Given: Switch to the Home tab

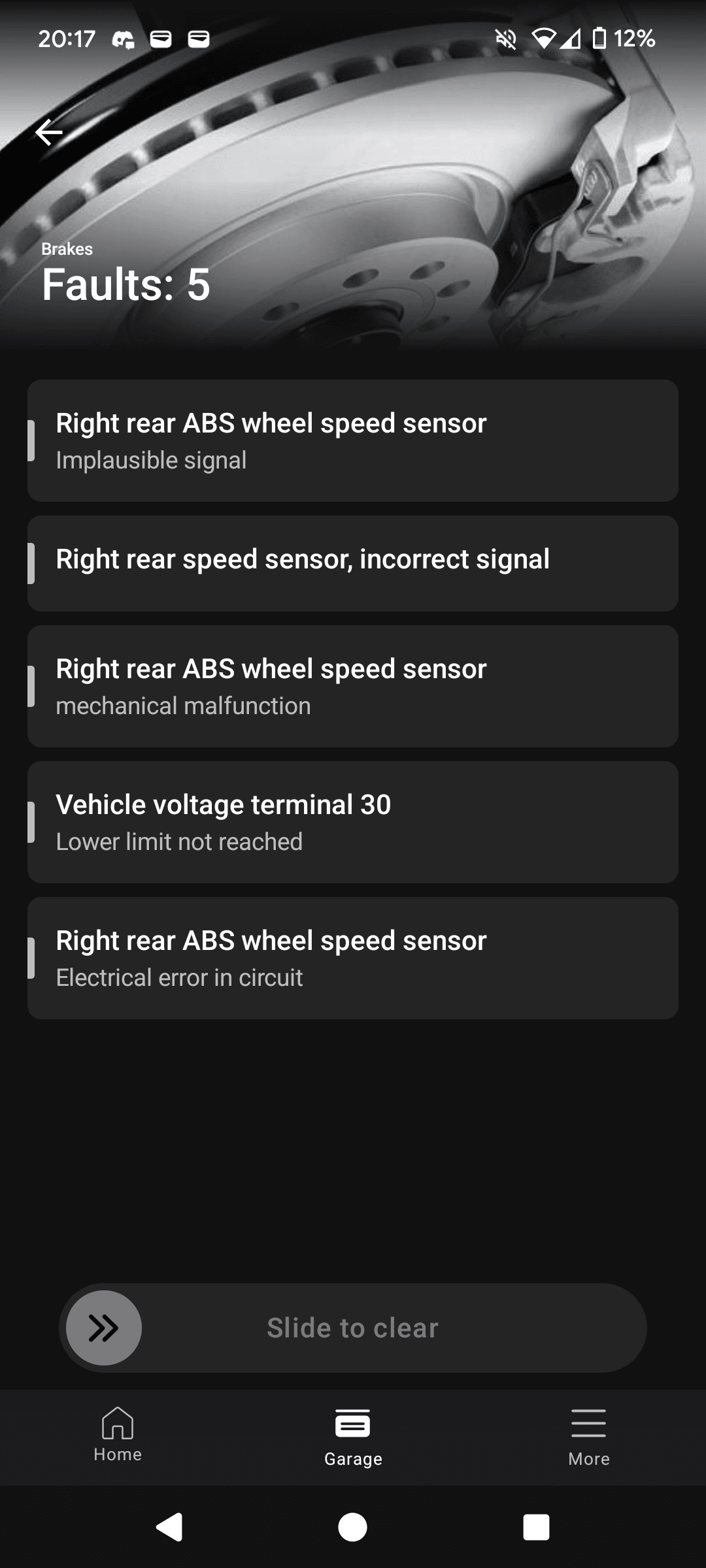Looking at the screenshot, I should [118, 1435].
